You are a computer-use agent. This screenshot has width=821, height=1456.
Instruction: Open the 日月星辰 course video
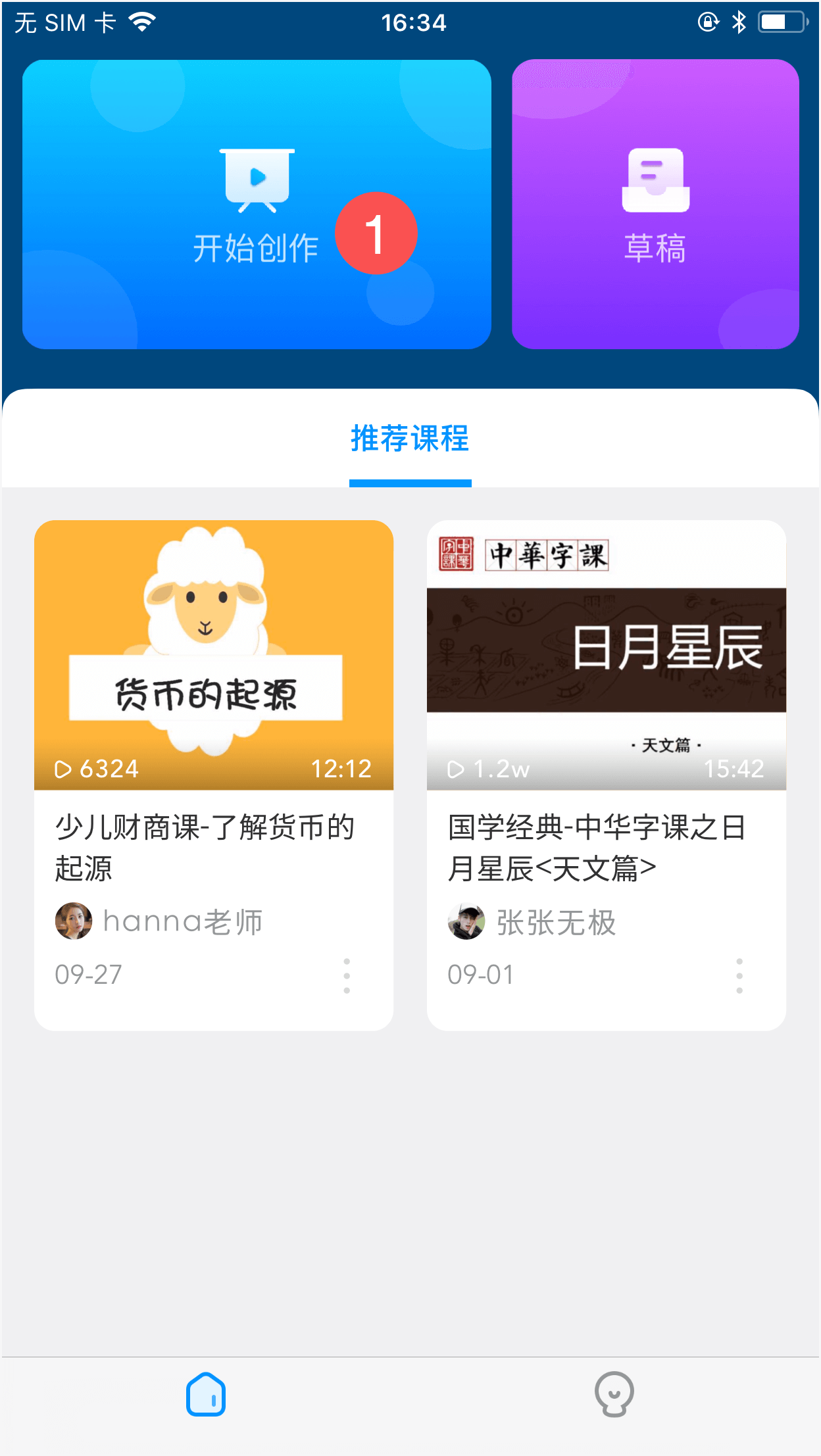pyautogui.click(x=606, y=654)
